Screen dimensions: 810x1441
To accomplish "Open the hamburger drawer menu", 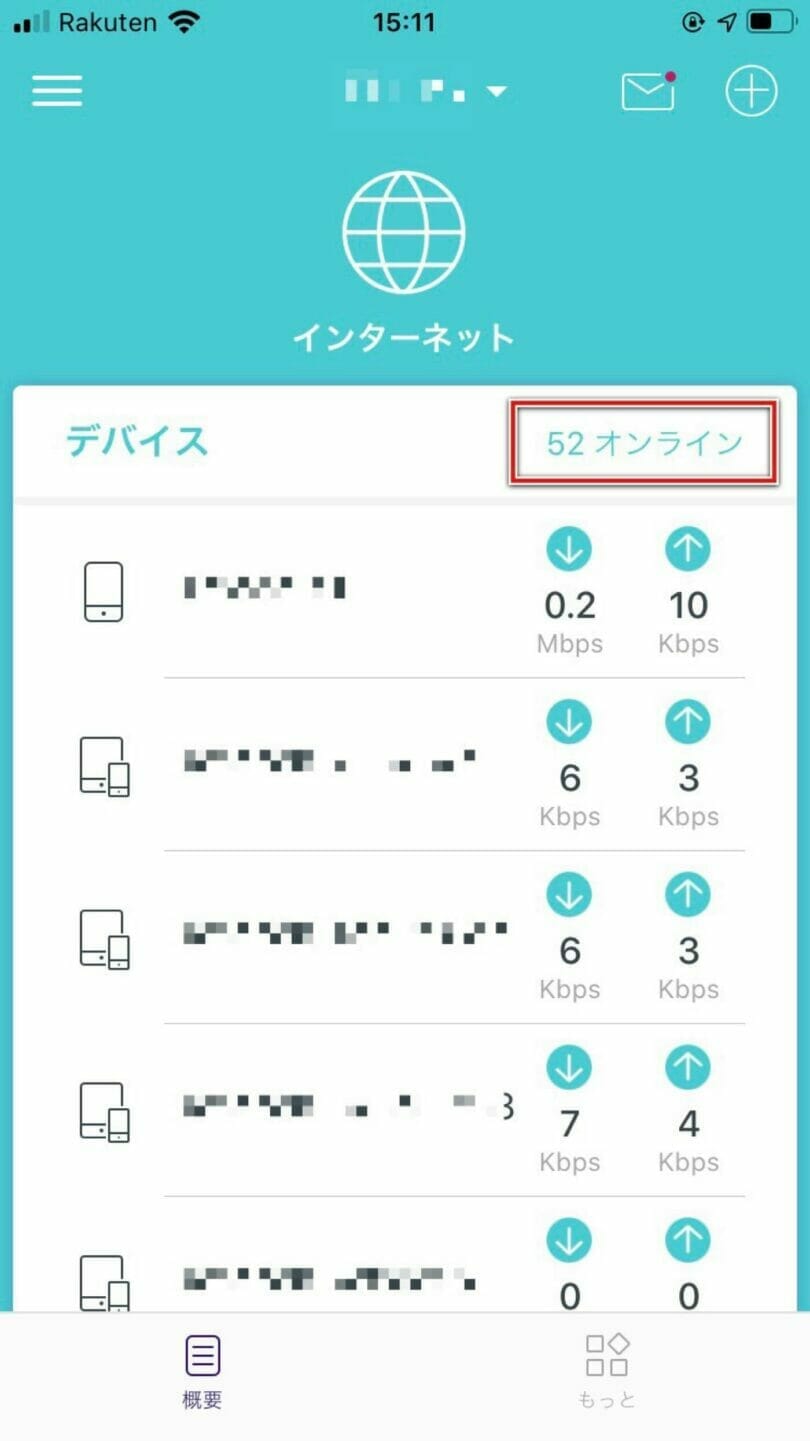I will point(57,91).
